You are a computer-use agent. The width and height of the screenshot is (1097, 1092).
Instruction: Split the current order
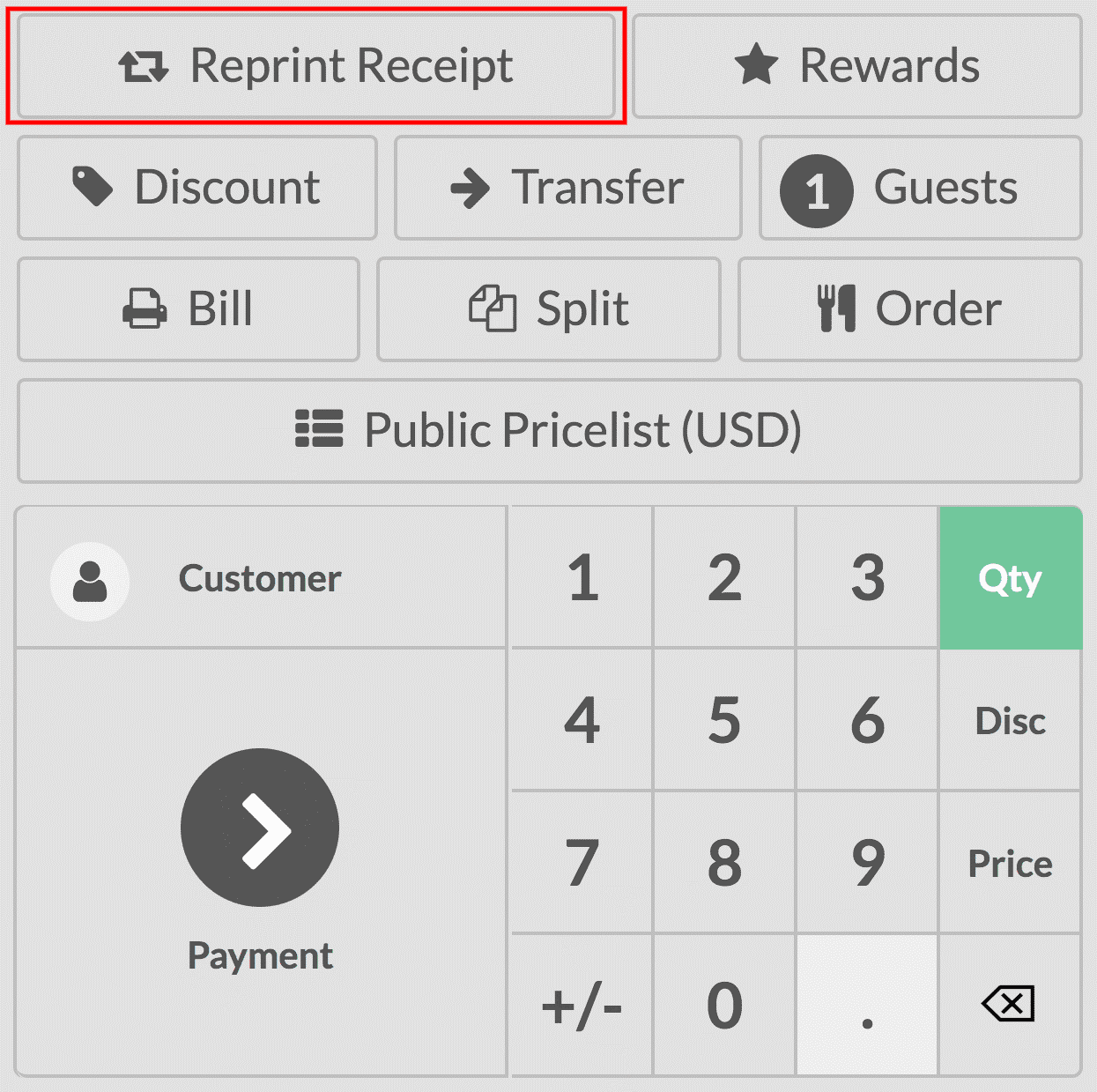pyautogui.click(x=548, y=309)
